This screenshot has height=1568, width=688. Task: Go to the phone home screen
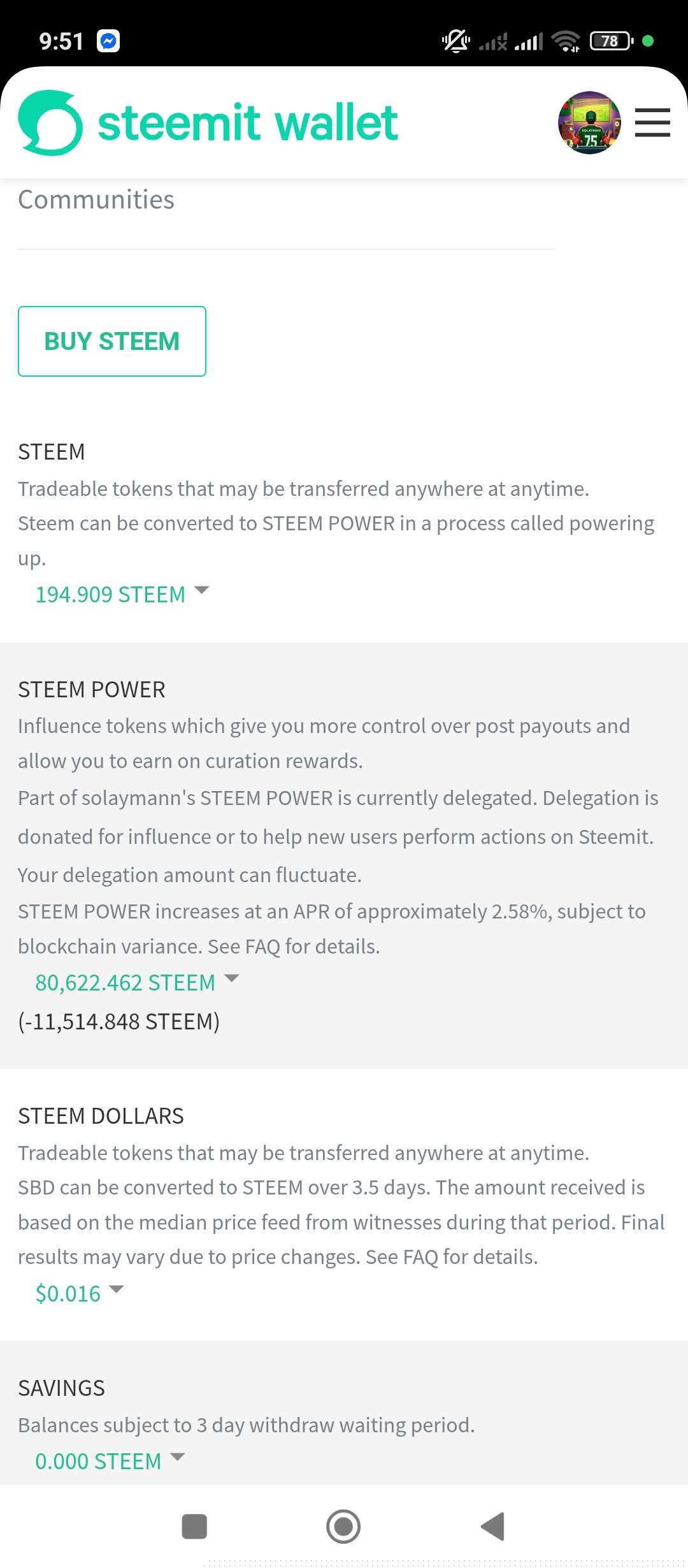click(343, 1527)
